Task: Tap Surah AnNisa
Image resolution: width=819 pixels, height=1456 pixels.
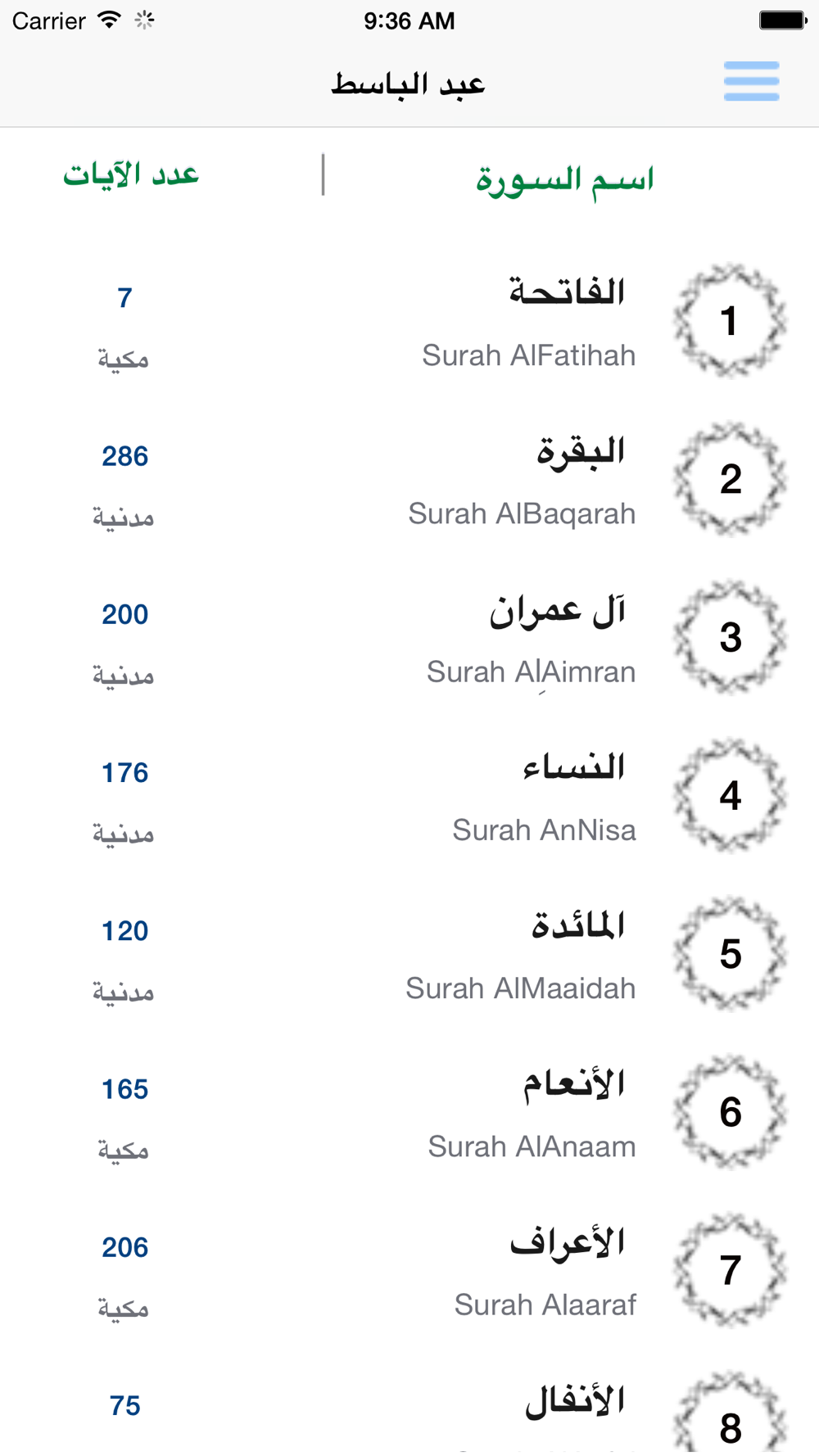Action: (409, 795)
